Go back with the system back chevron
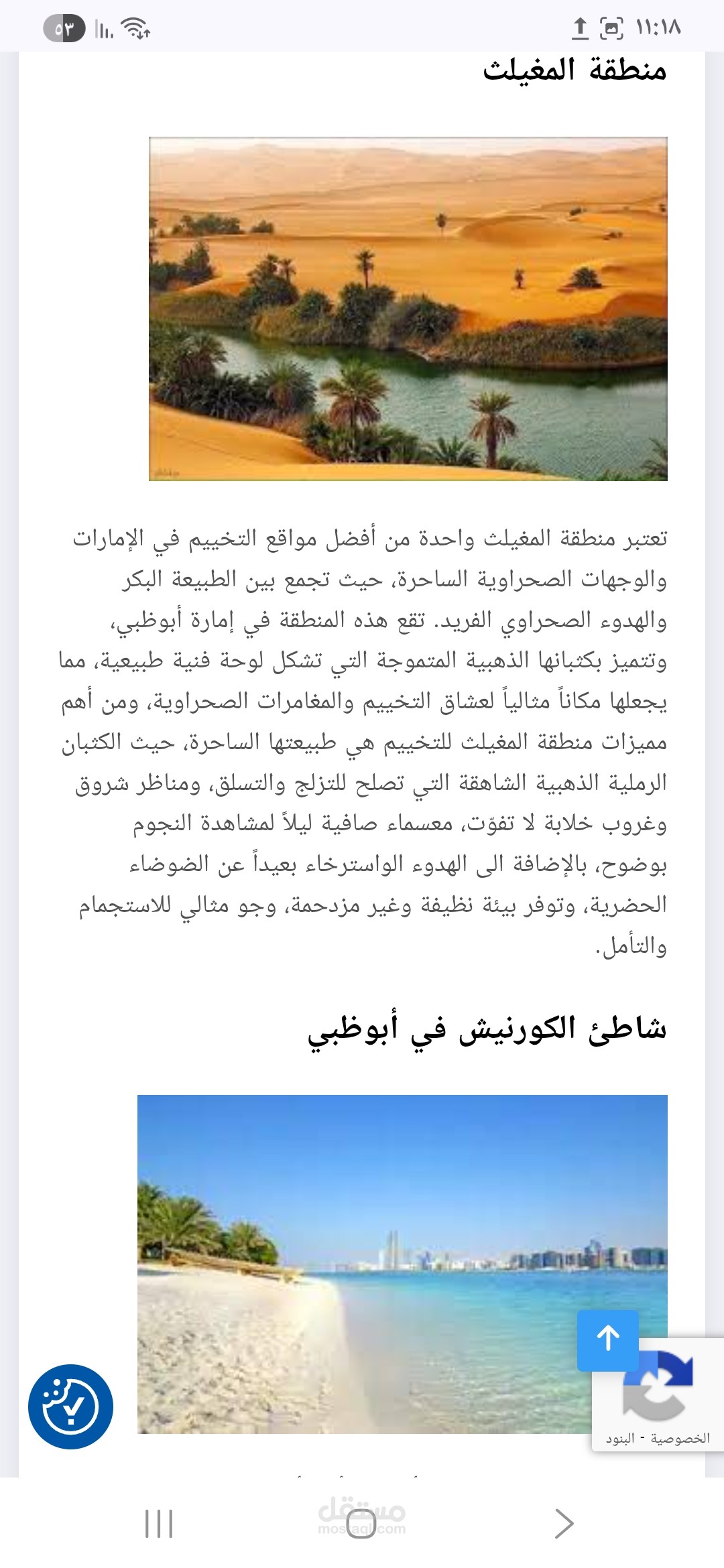Viewport: 724px width, 1568px height. click(x=564, y=1524)
